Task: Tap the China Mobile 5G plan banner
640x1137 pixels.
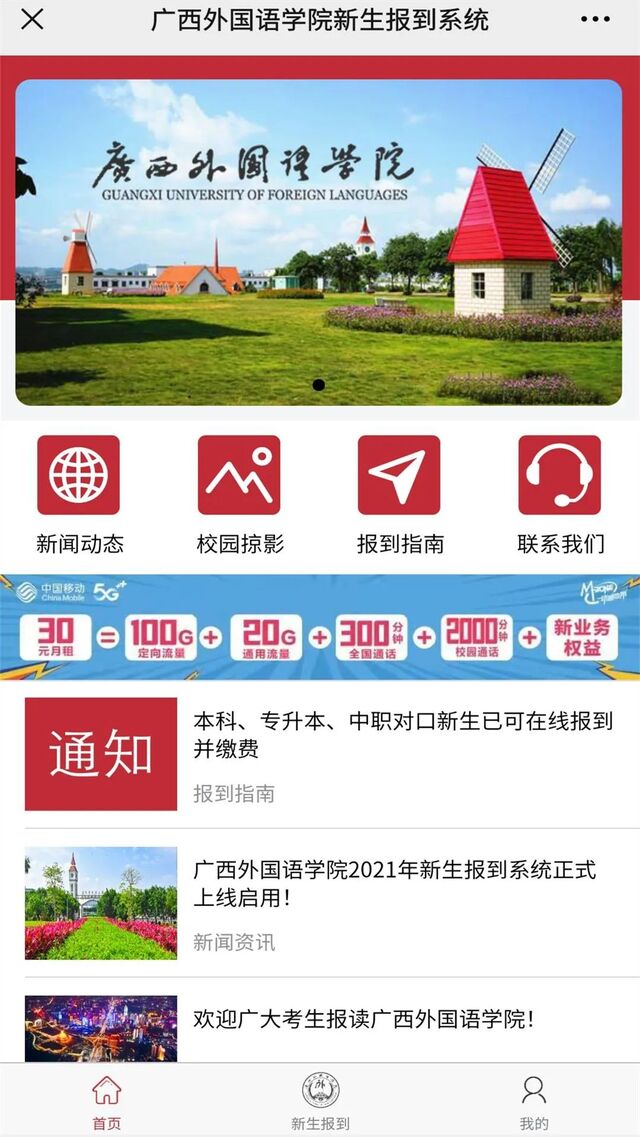Action: click(x=320, y=627)
